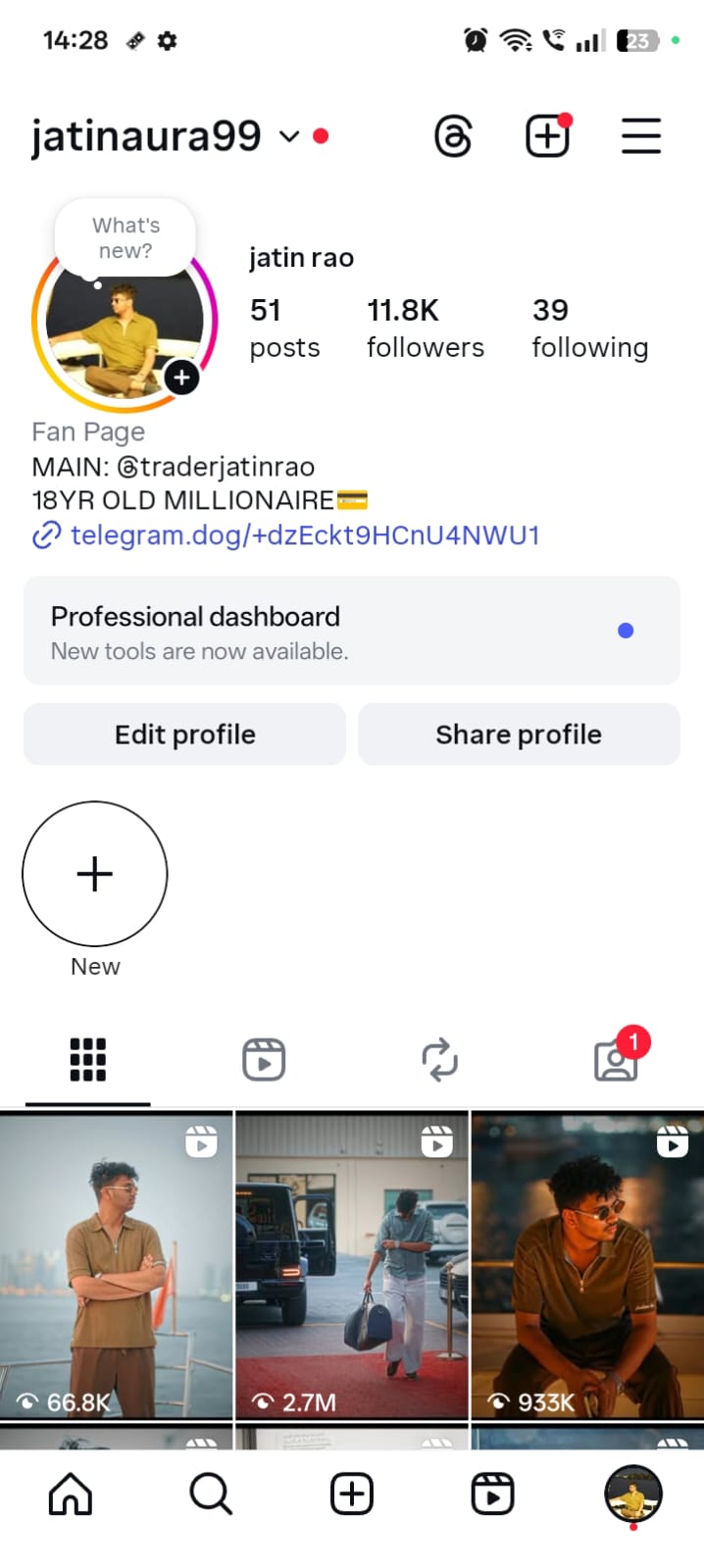Open the 11.8K followers list

click(x=425, y=328)
